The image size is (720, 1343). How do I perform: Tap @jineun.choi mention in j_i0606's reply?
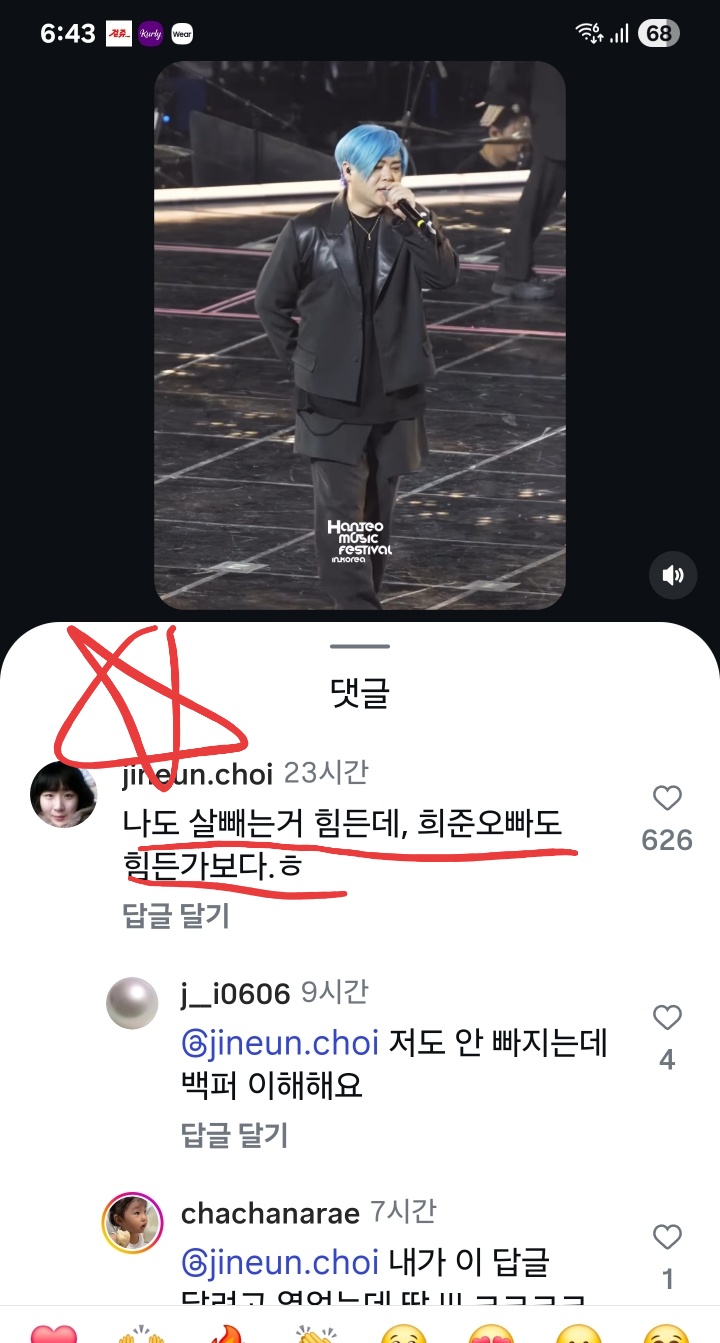[x=280, y=1043]
